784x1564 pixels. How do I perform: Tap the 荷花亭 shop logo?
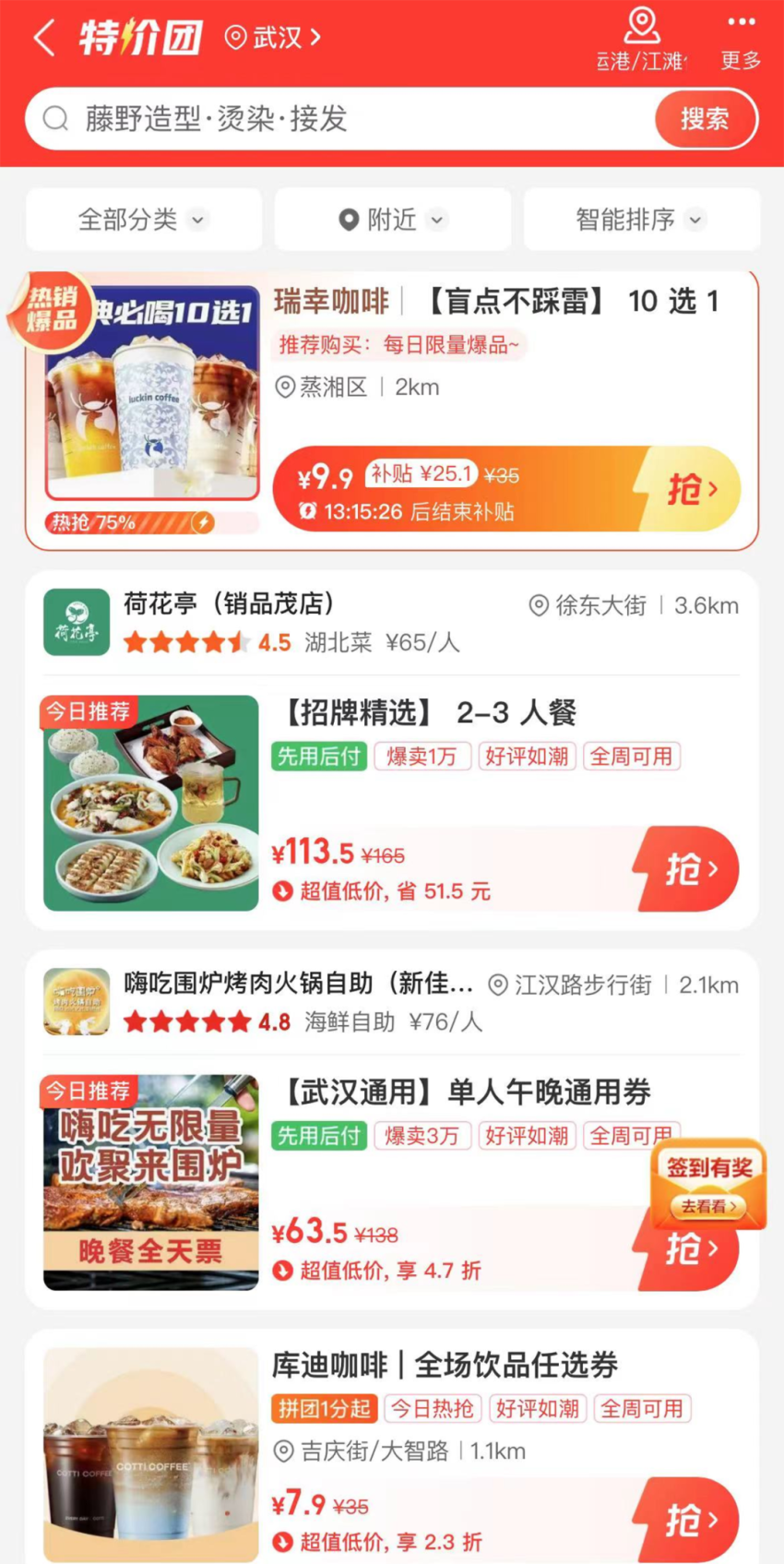click(x=76, y=622)
